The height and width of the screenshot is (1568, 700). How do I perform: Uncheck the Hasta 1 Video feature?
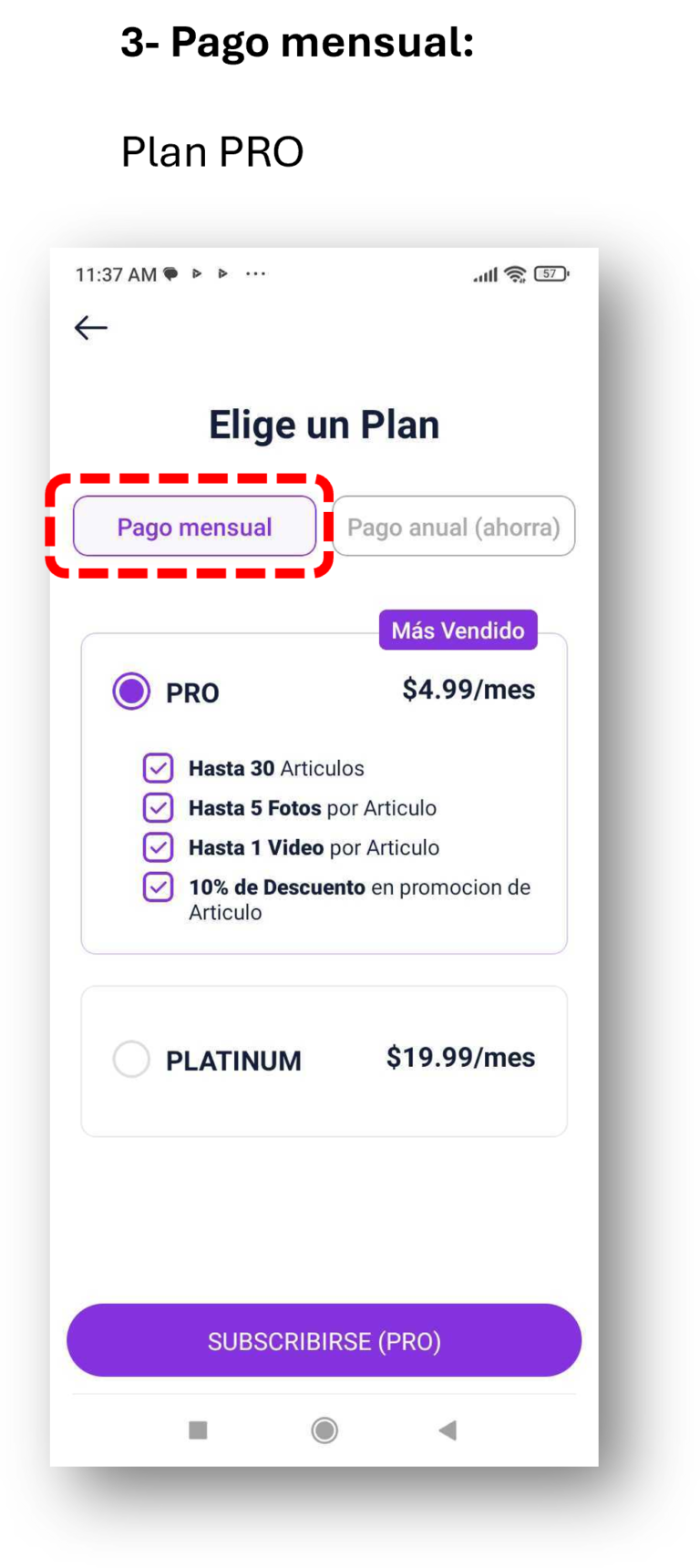(158, 847)
